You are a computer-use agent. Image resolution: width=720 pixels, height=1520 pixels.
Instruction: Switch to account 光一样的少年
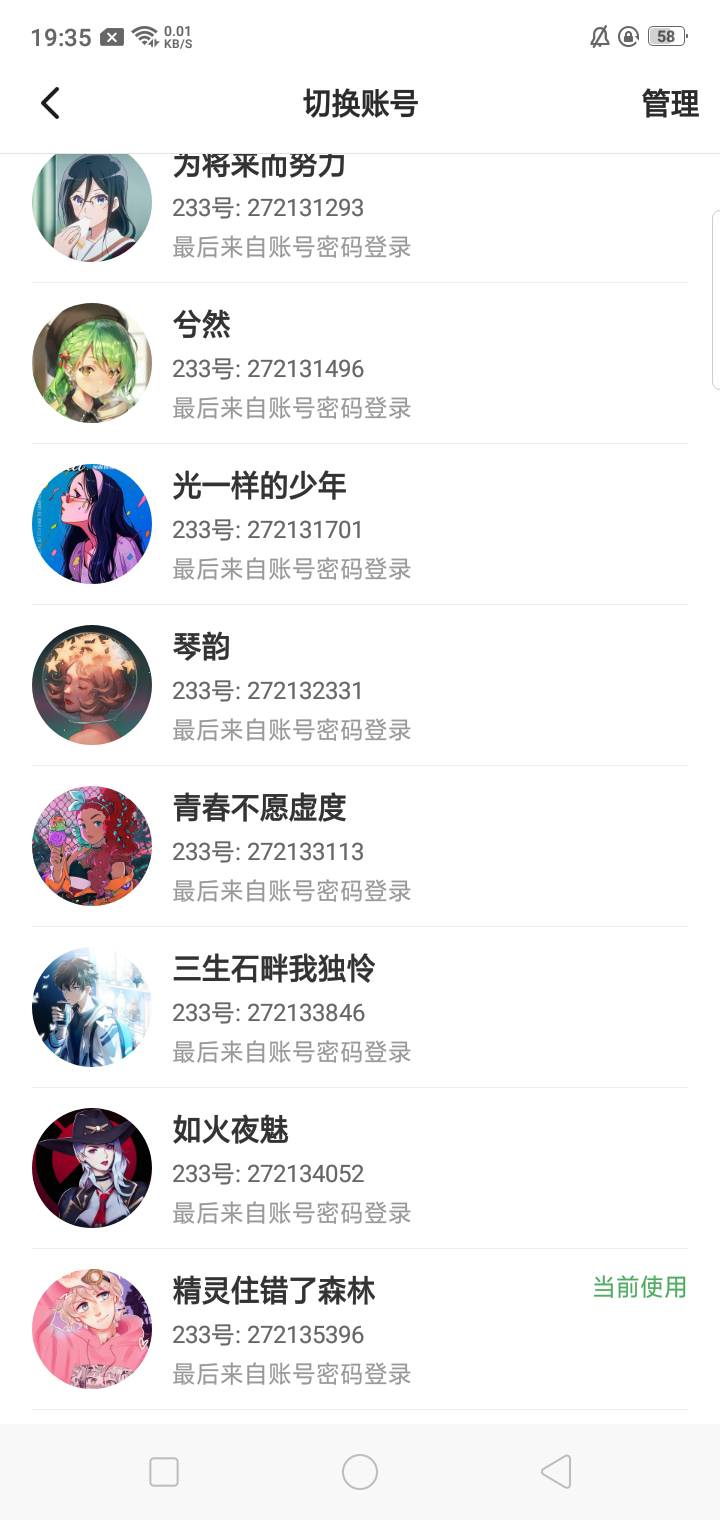pyautogui.click(x=360, y=525)
